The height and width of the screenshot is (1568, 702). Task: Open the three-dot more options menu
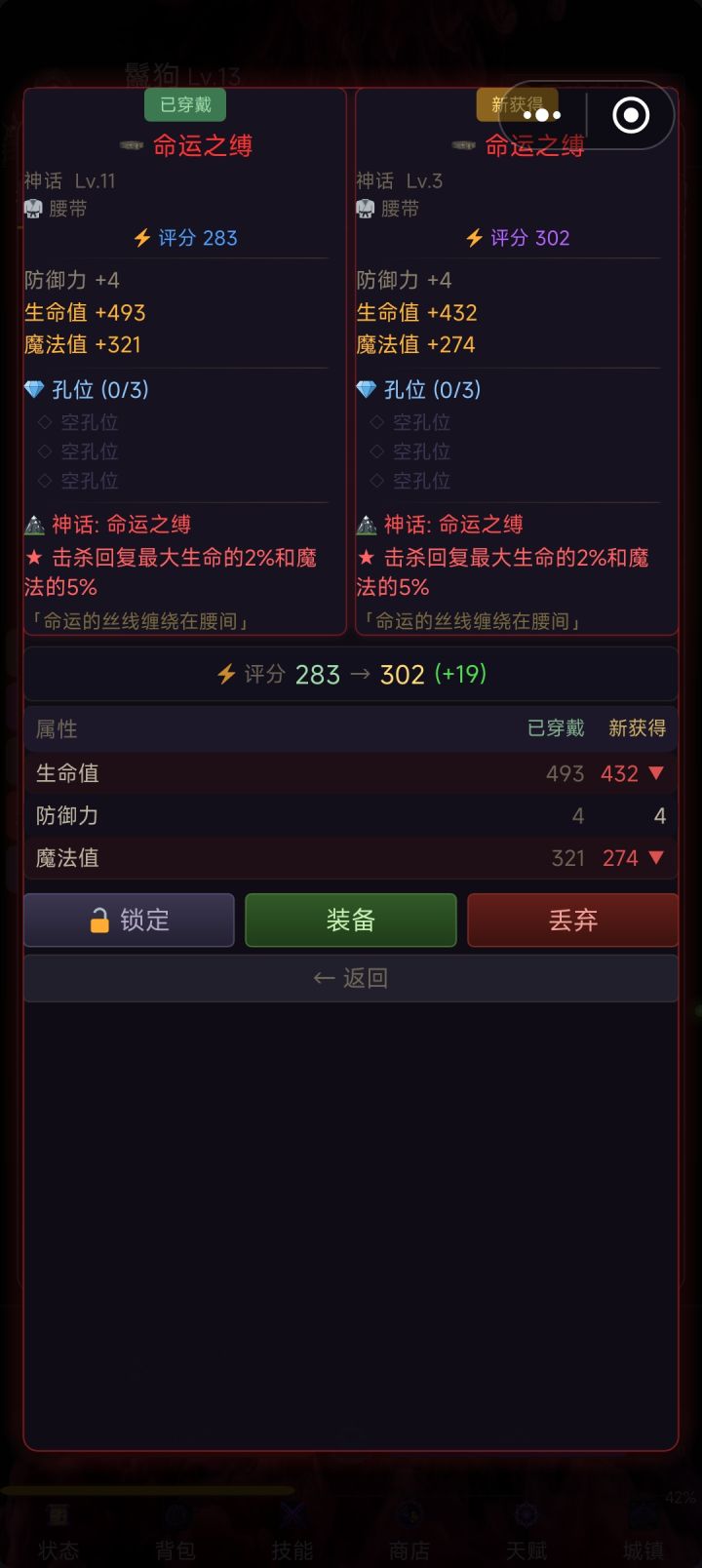coord(542,115)
